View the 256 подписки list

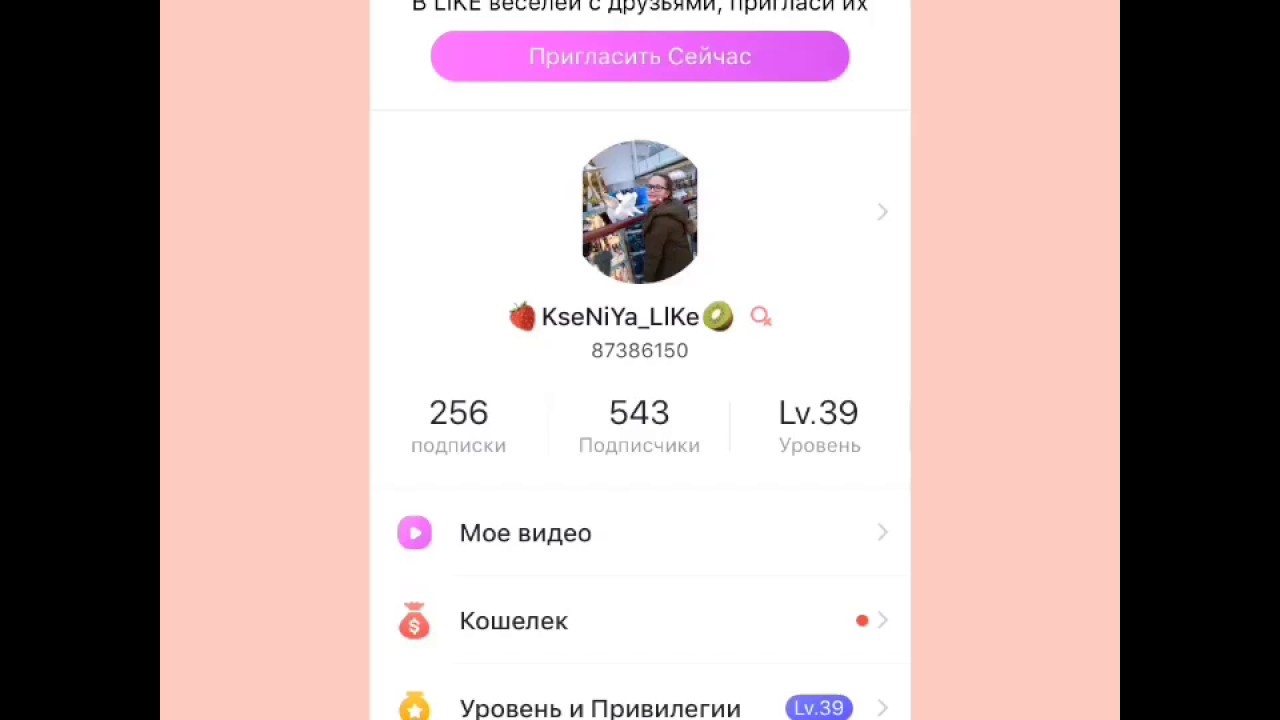[x=458, y=425]
